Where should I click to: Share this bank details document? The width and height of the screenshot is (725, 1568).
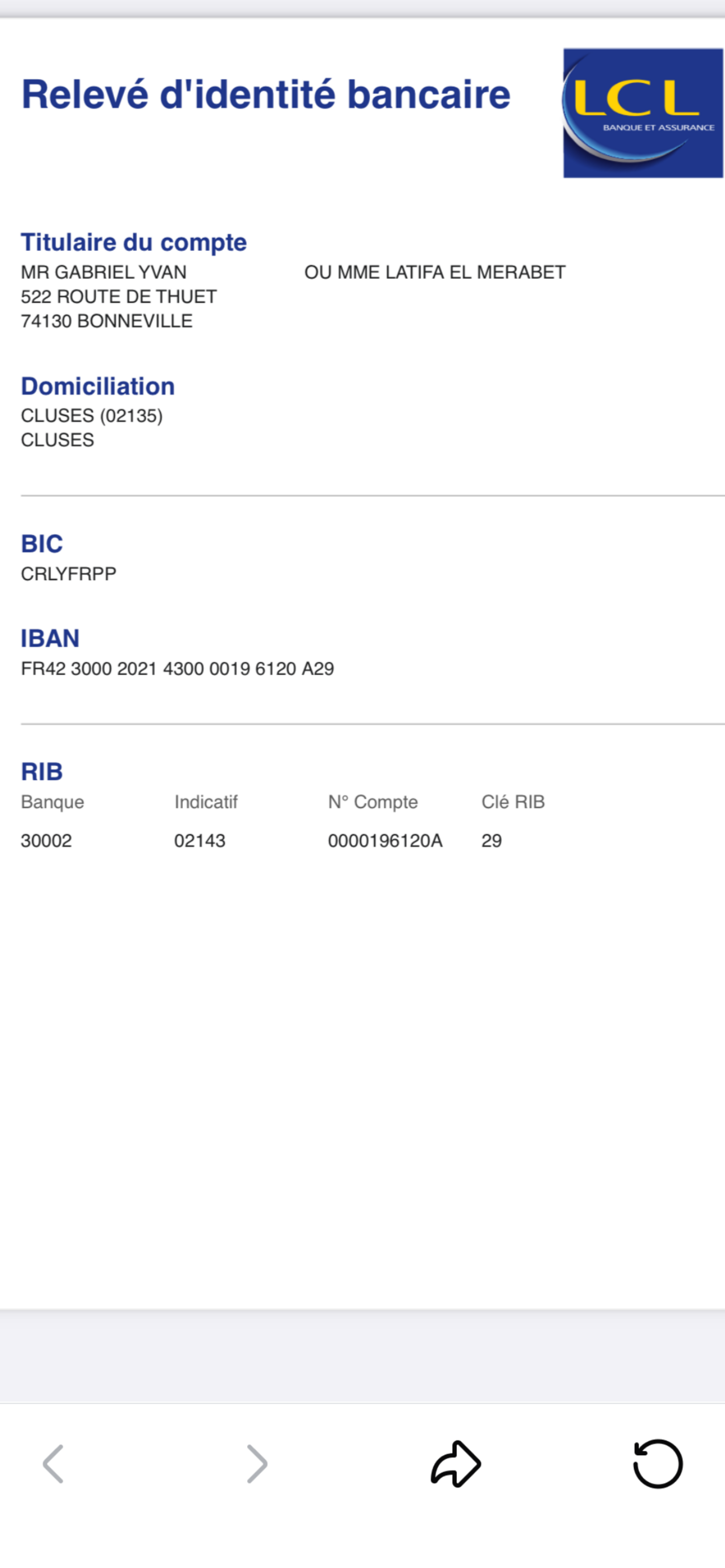(456, 1464)
